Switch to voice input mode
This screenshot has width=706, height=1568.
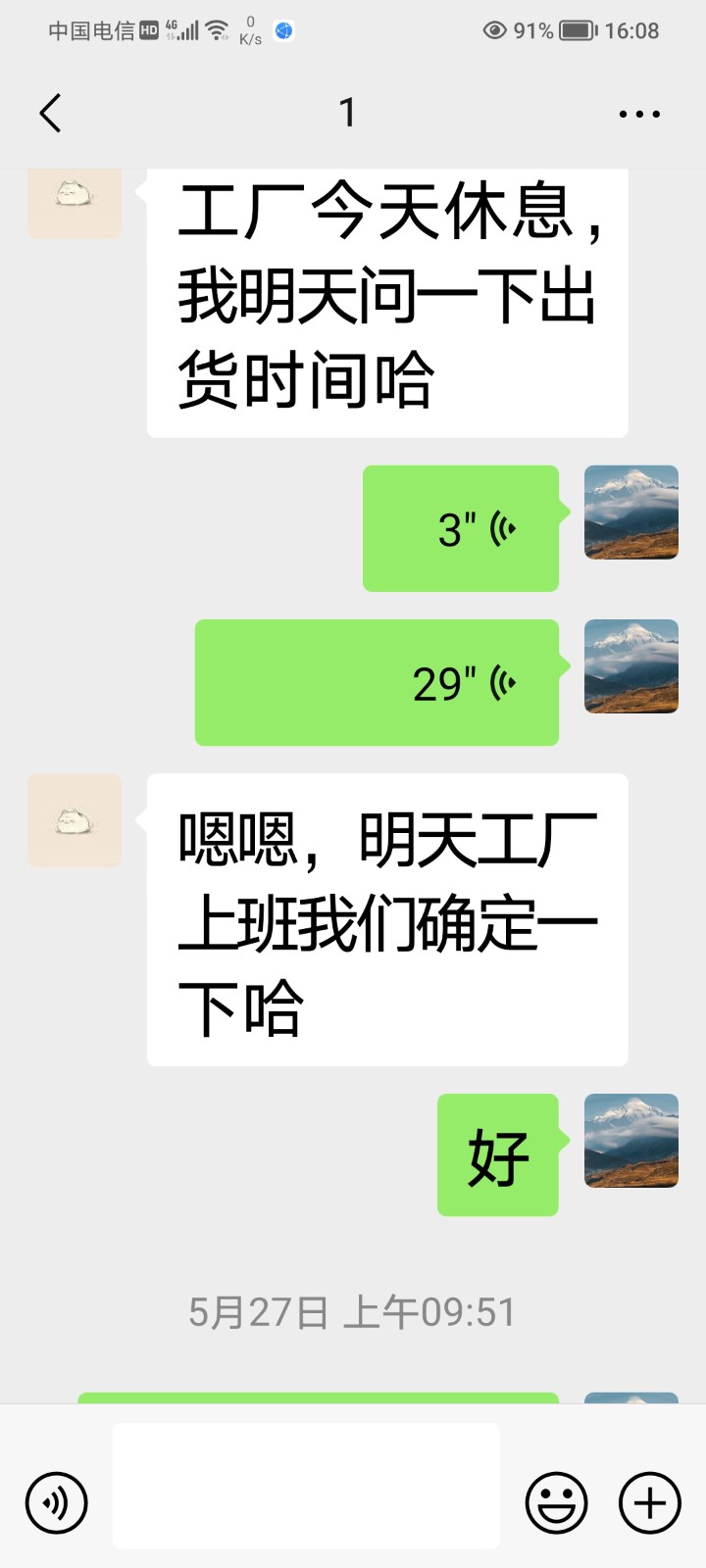coord(57,1502)
